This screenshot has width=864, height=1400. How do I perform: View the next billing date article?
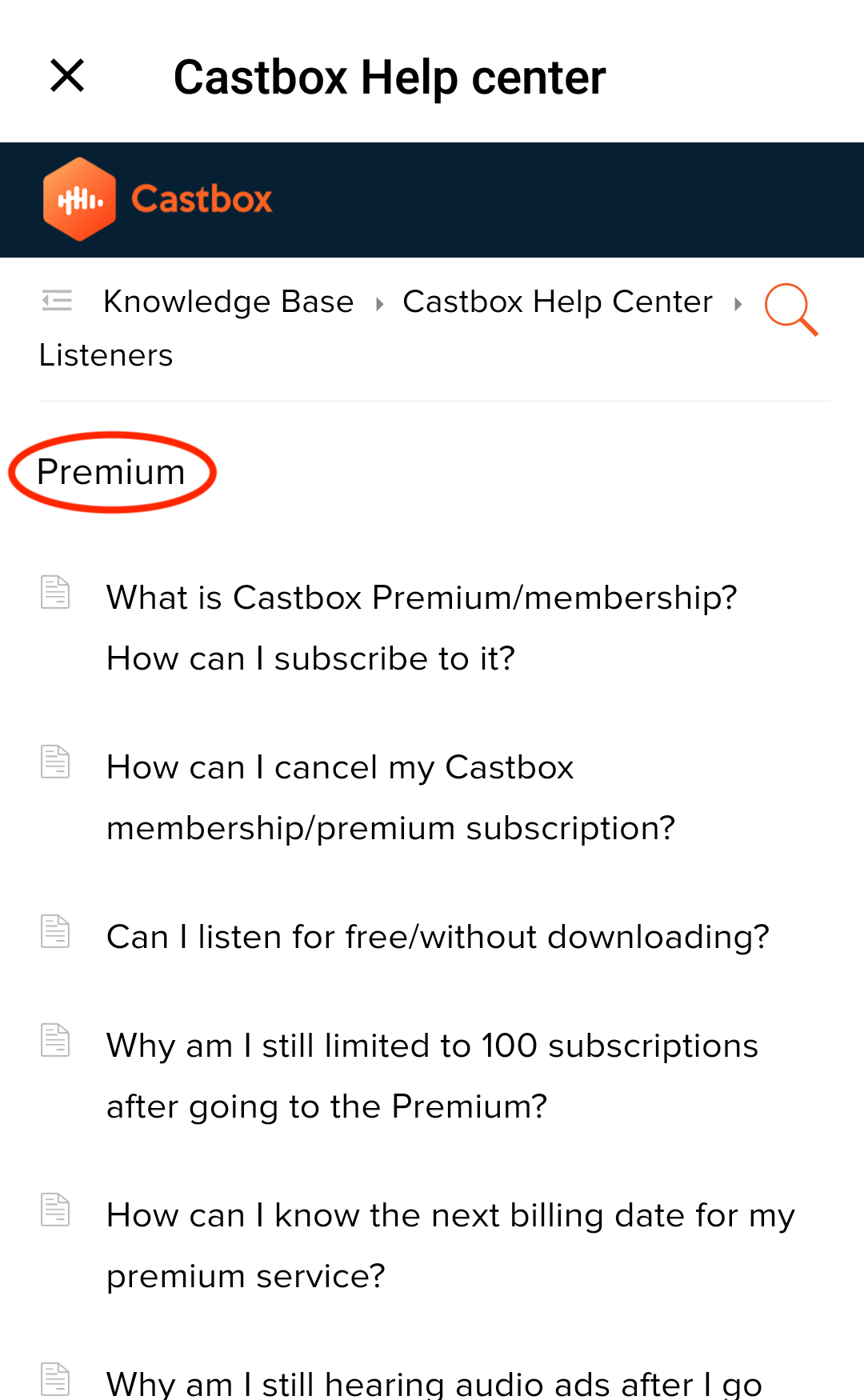[450, 1245]
